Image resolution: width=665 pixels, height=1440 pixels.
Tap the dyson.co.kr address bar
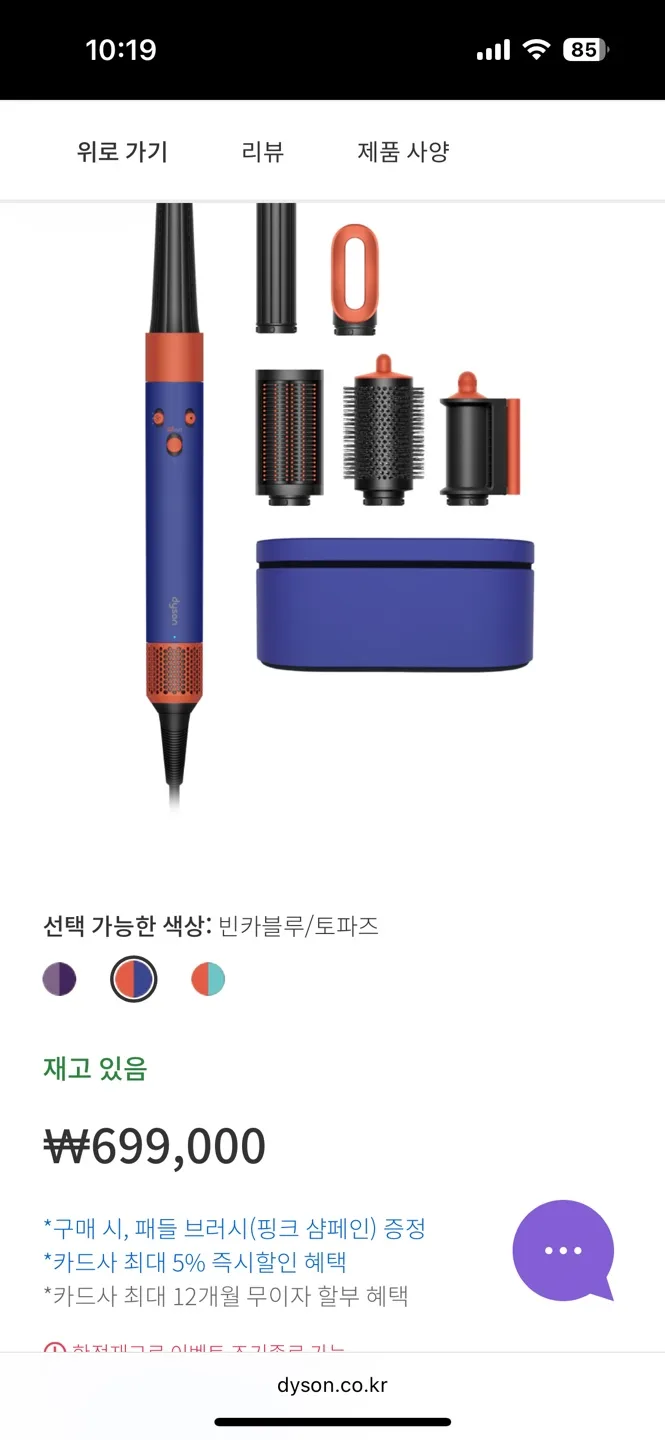coord(332,1386)
